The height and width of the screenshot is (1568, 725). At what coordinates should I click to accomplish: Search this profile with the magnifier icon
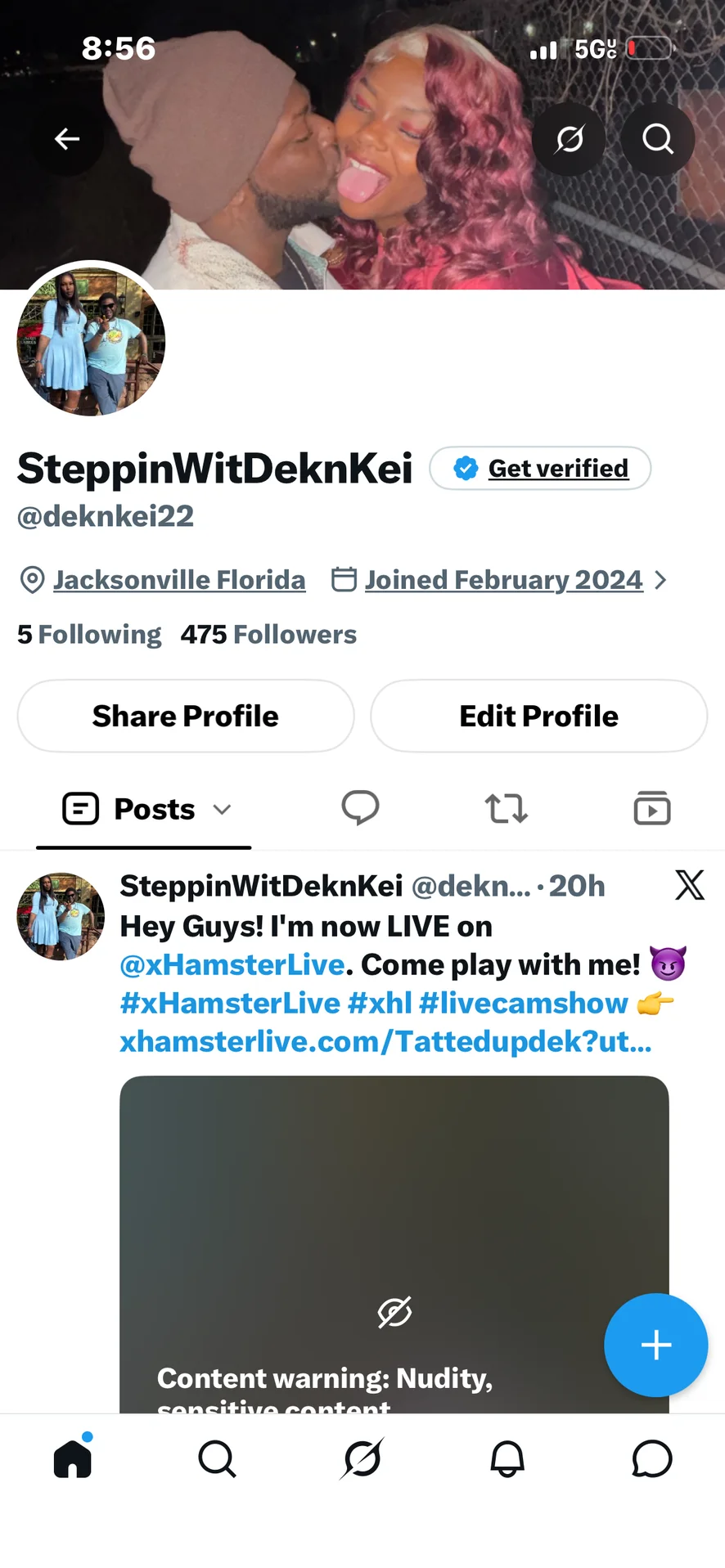pyautogui.click(x=658, y=139)
